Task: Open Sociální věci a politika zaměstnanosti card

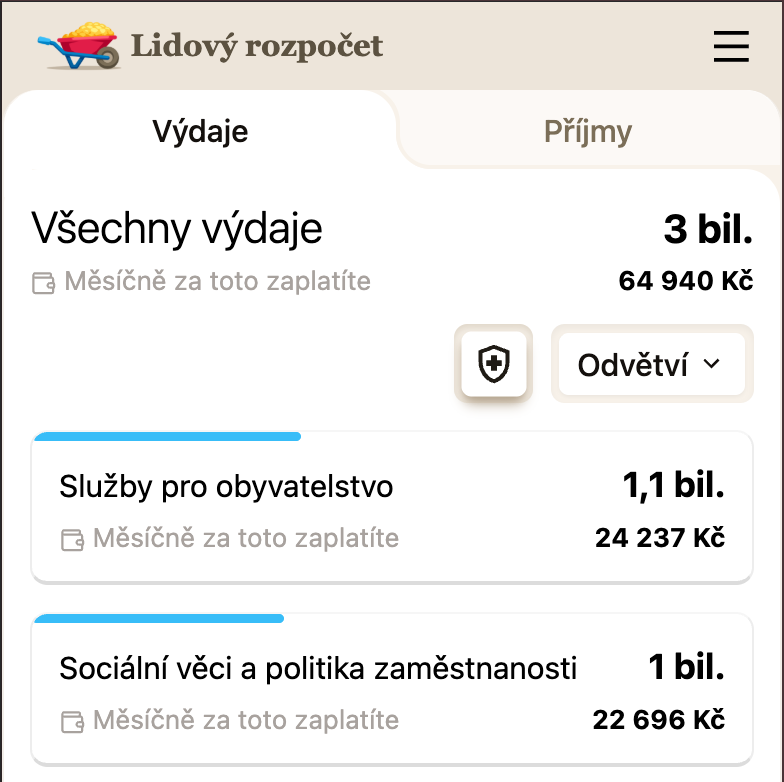Action: coord(392,692)
